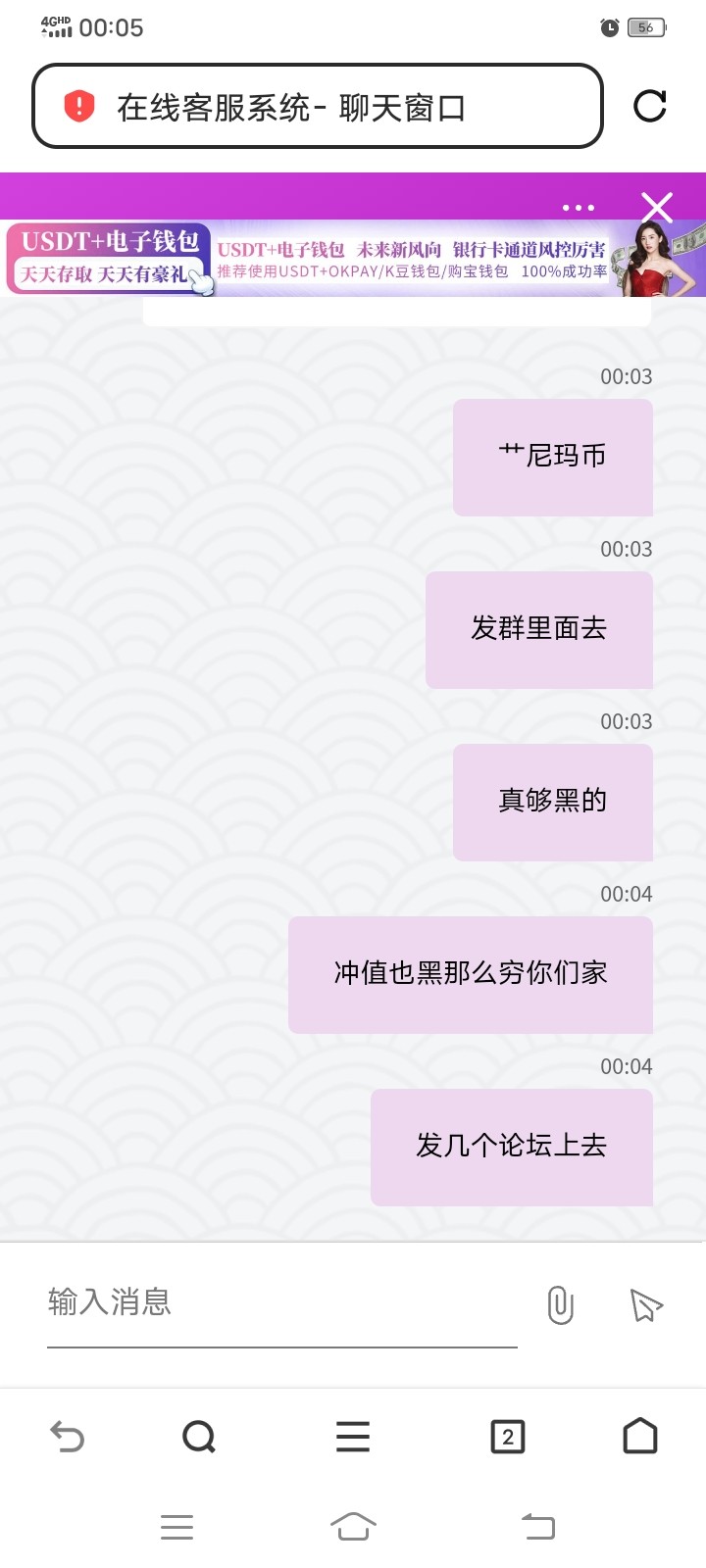Close the chat window

[x=656, y=207]
